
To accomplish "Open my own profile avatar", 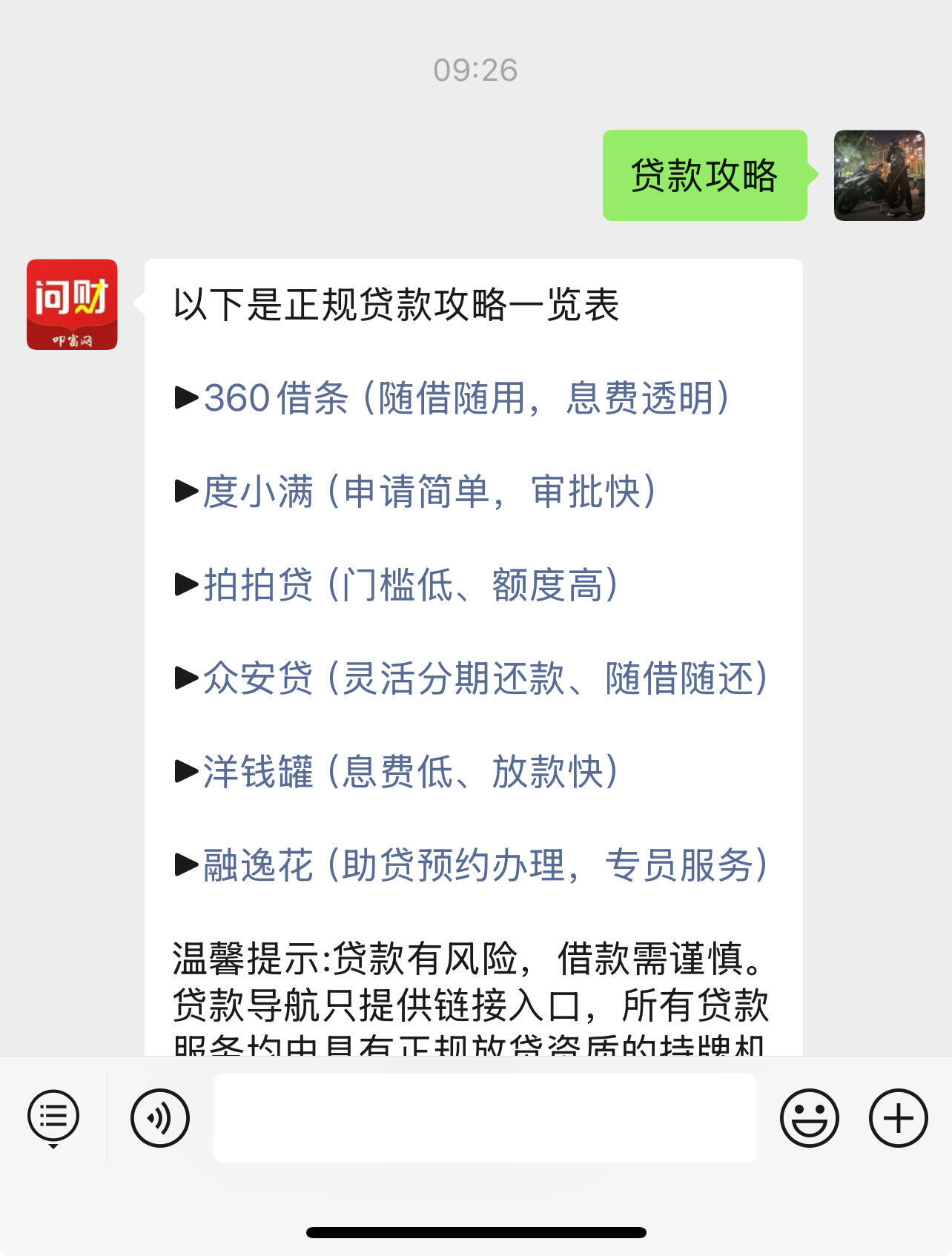I will coord(879,175).
